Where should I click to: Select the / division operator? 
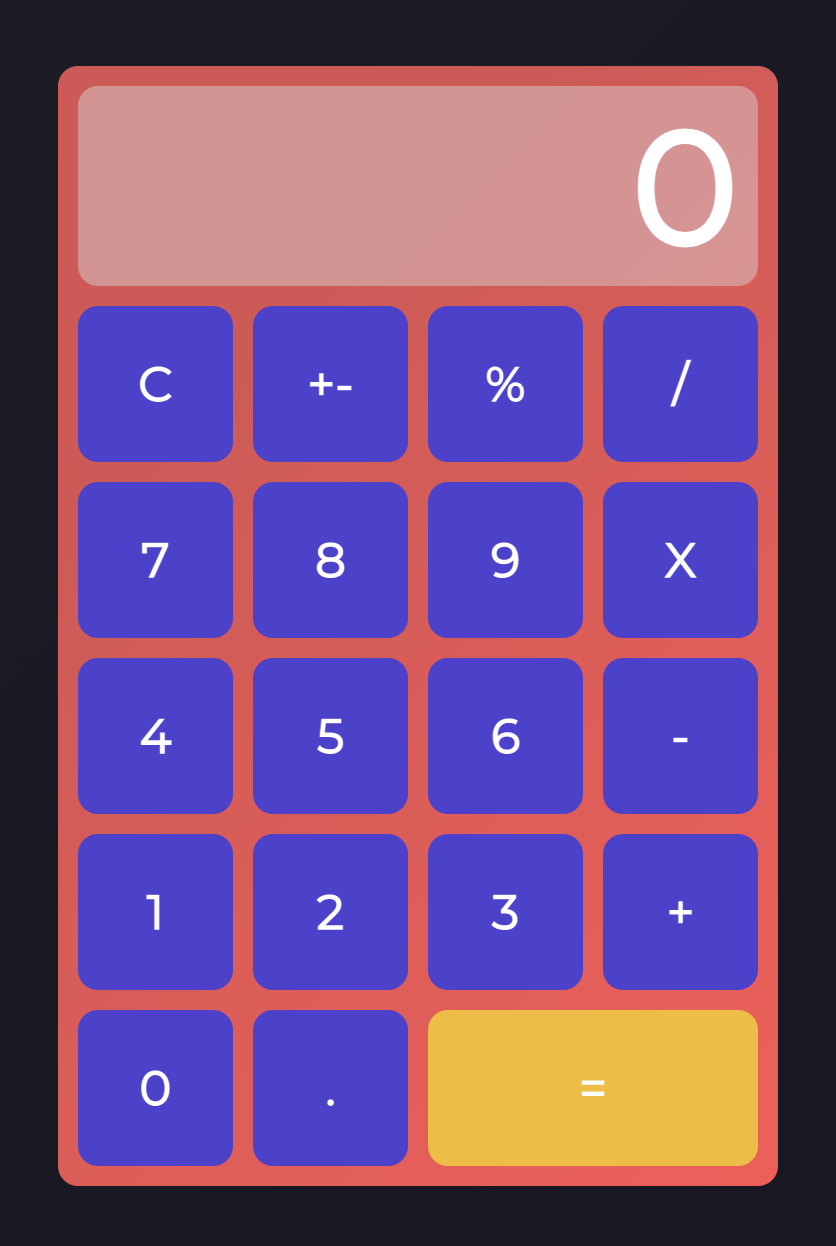[x=680, y=384]
